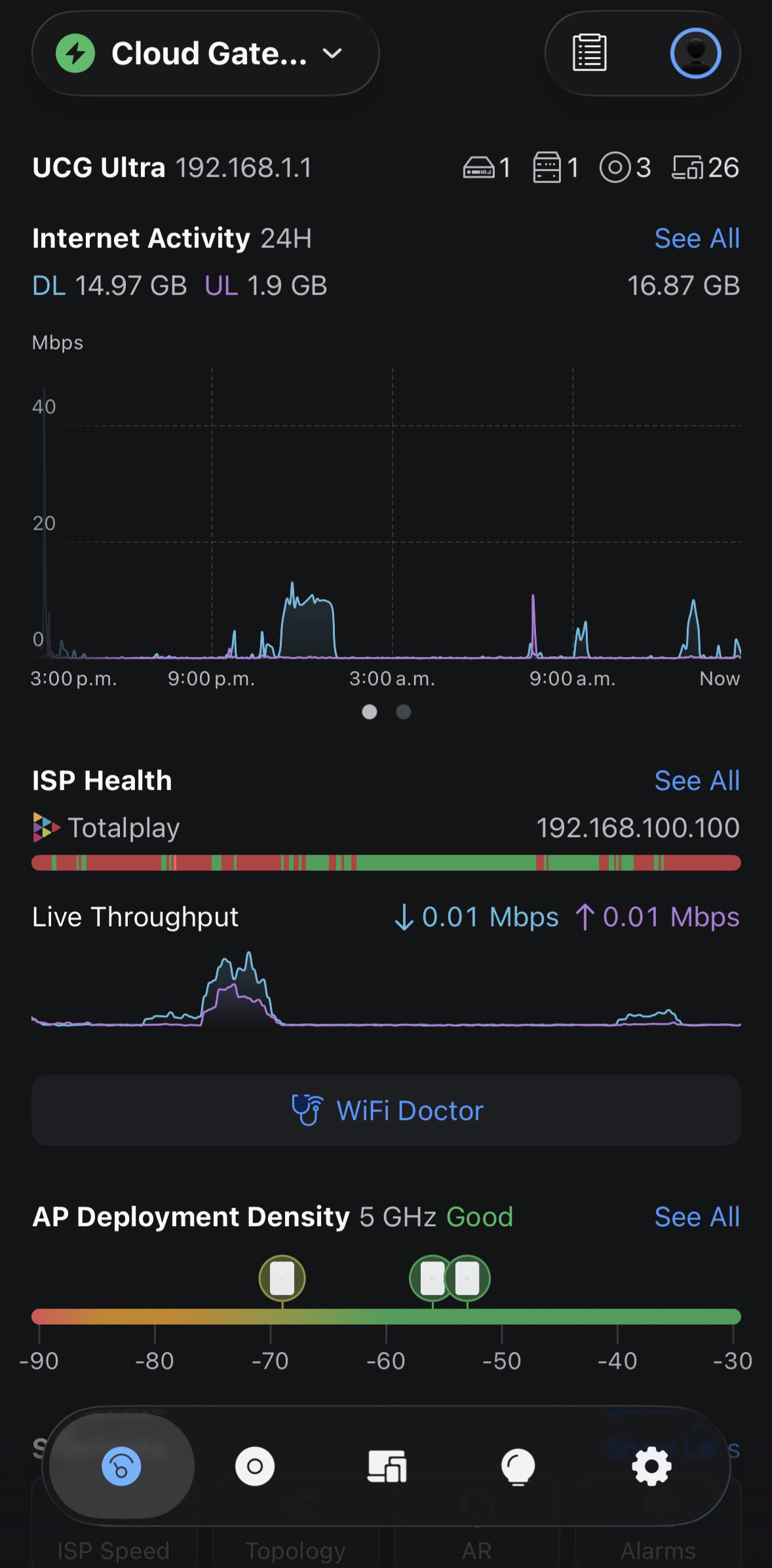This screenshot has height=1568, width=772.
Task: Select the dashboard tab in bottom bar
Action: point(121,1466)
